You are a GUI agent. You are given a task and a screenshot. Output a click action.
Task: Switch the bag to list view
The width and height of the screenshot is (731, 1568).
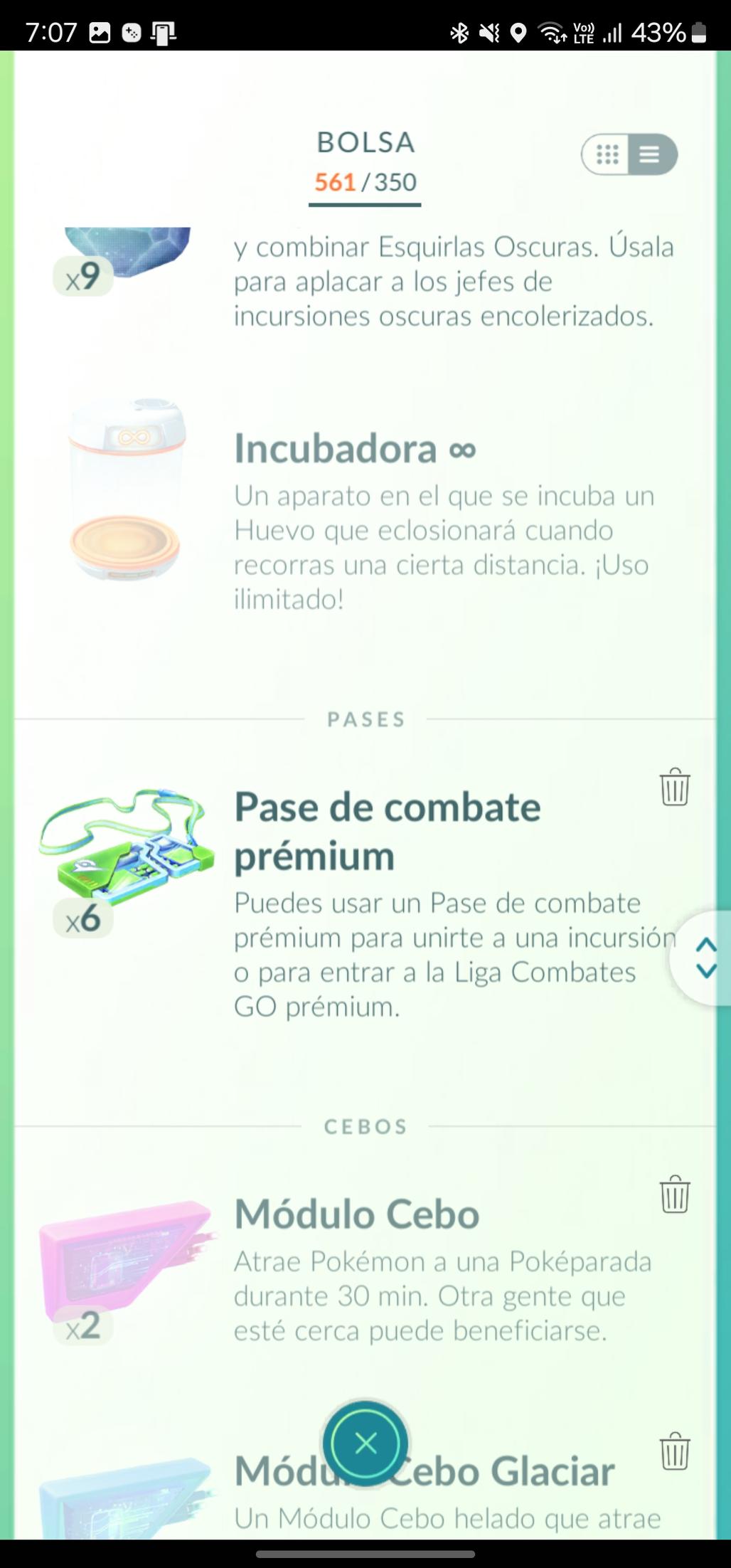click(650, 154)
